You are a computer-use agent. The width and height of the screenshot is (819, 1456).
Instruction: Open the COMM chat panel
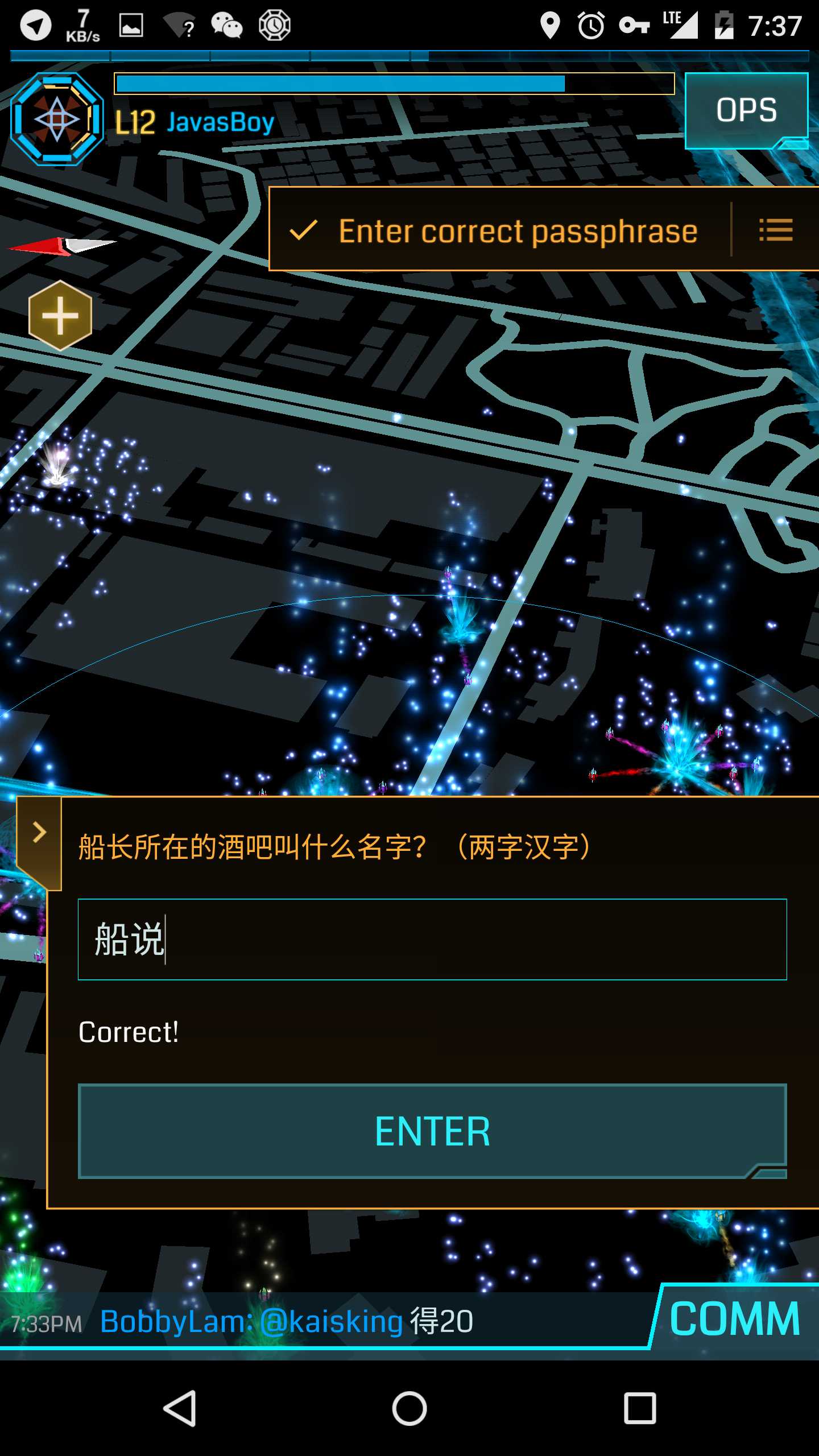[x=735, y=1319]
